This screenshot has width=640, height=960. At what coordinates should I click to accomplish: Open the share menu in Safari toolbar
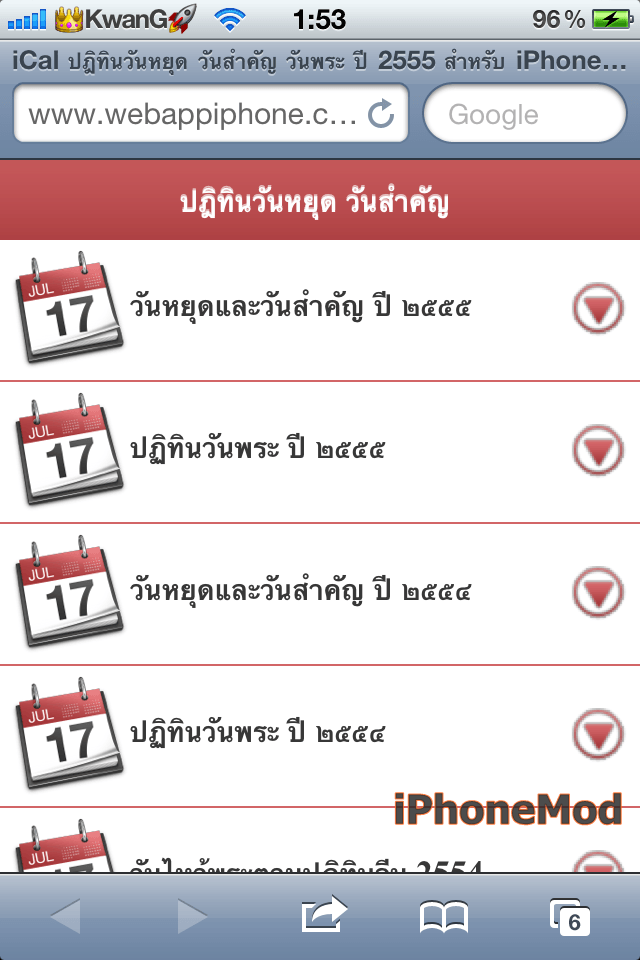pyautogui.click(x=323, y=914)
